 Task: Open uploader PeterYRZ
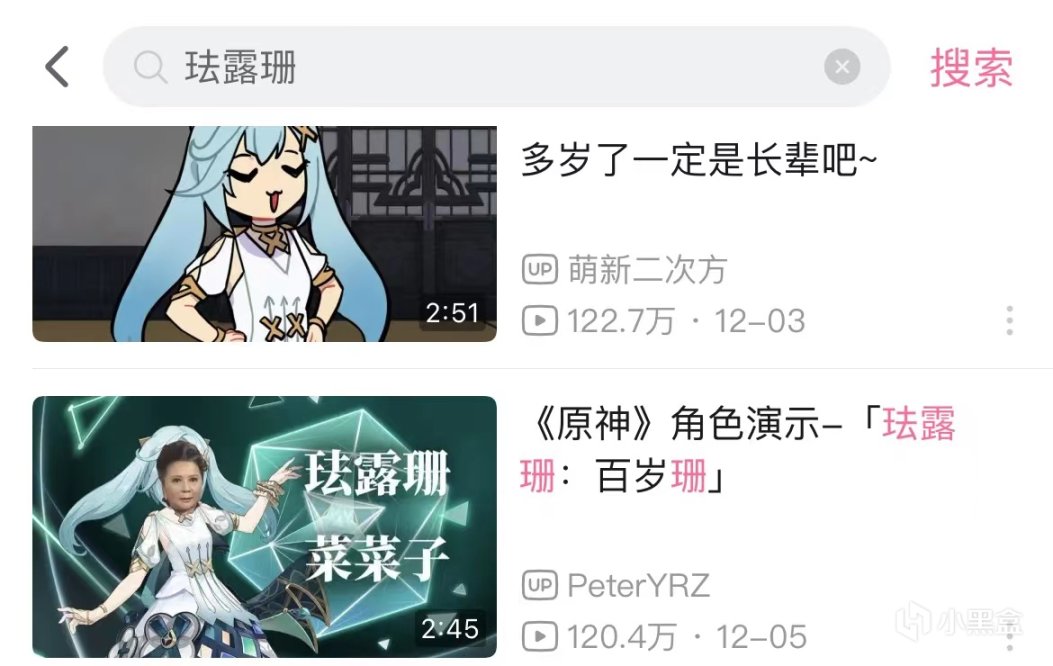click(x=638, y=585)
